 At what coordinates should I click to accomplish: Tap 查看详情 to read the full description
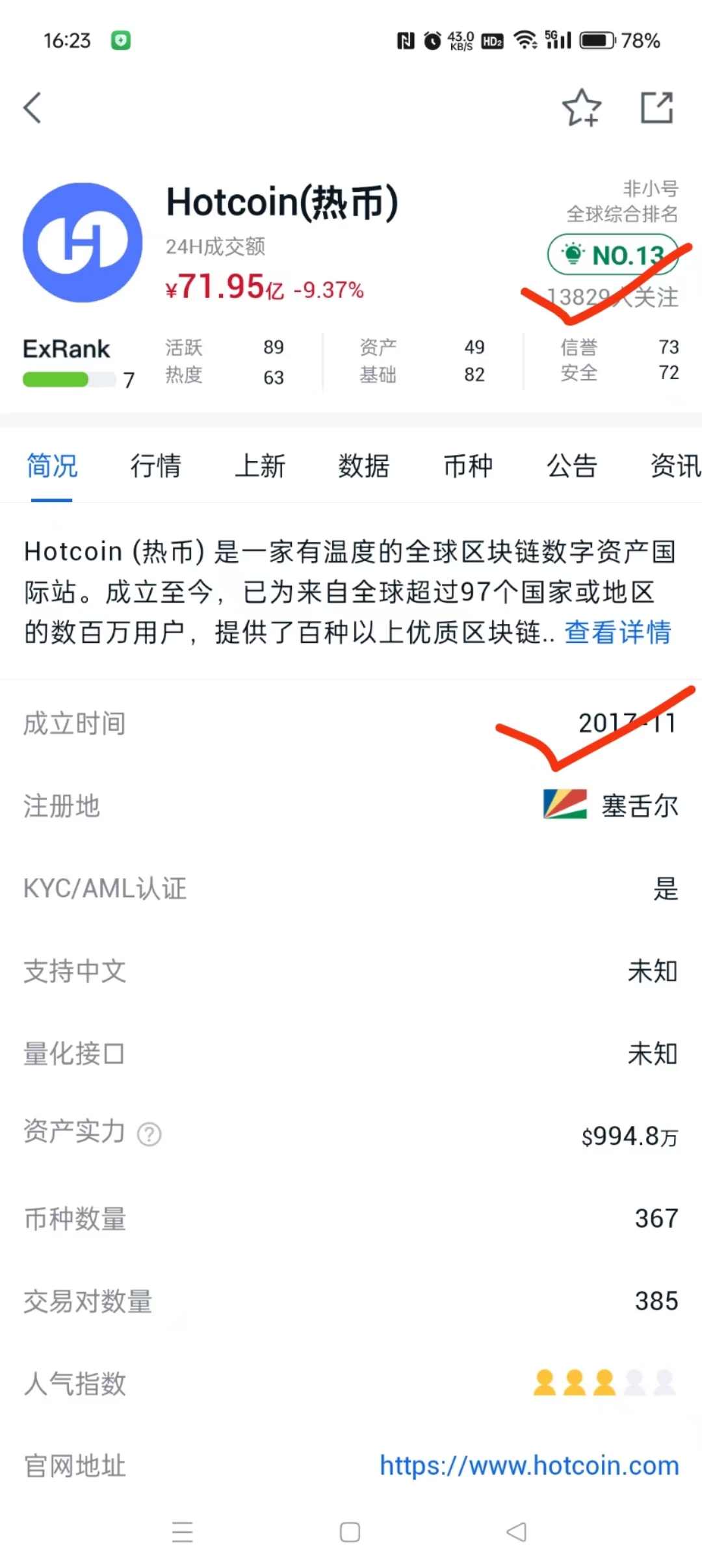617,632
